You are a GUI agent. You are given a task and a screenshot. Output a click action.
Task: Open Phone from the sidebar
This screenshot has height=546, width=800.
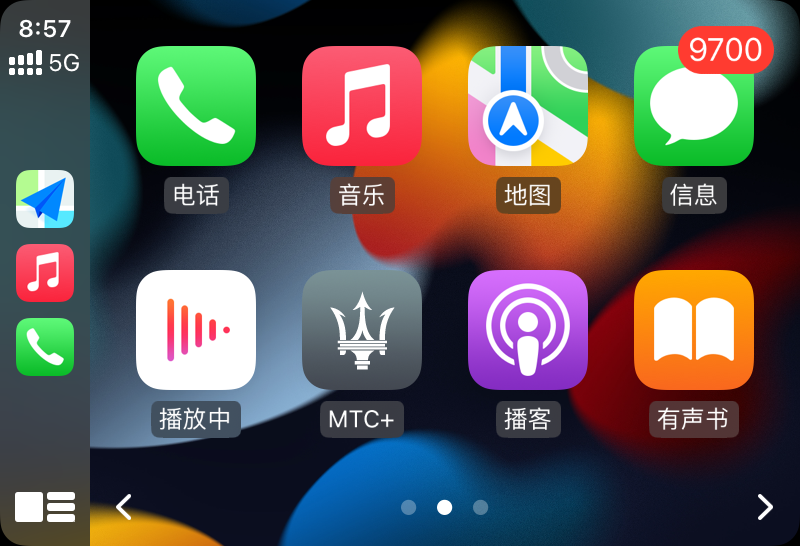point(45,347)
